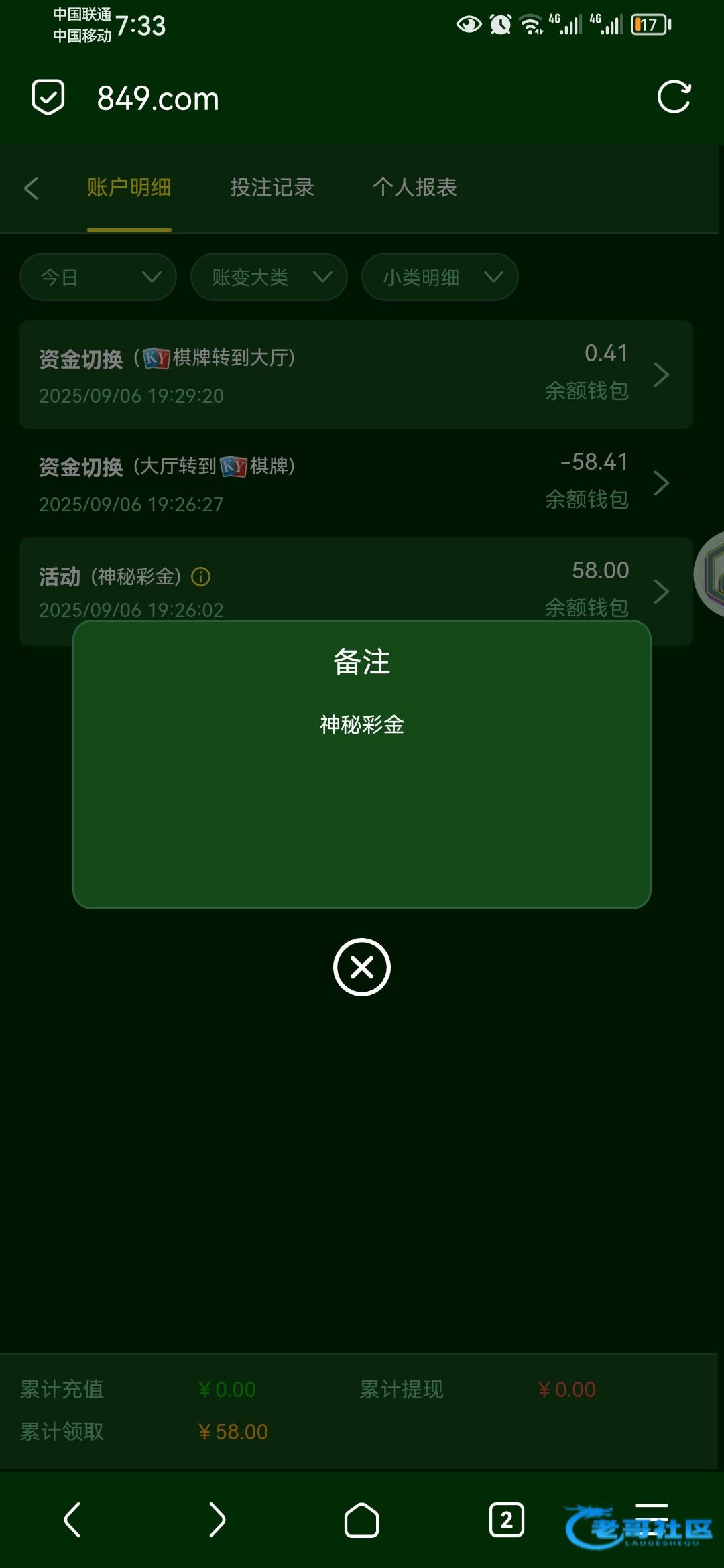Tap the info icon beside 神秘彩金
The image size is (724, 1568).
click(200, 576)
